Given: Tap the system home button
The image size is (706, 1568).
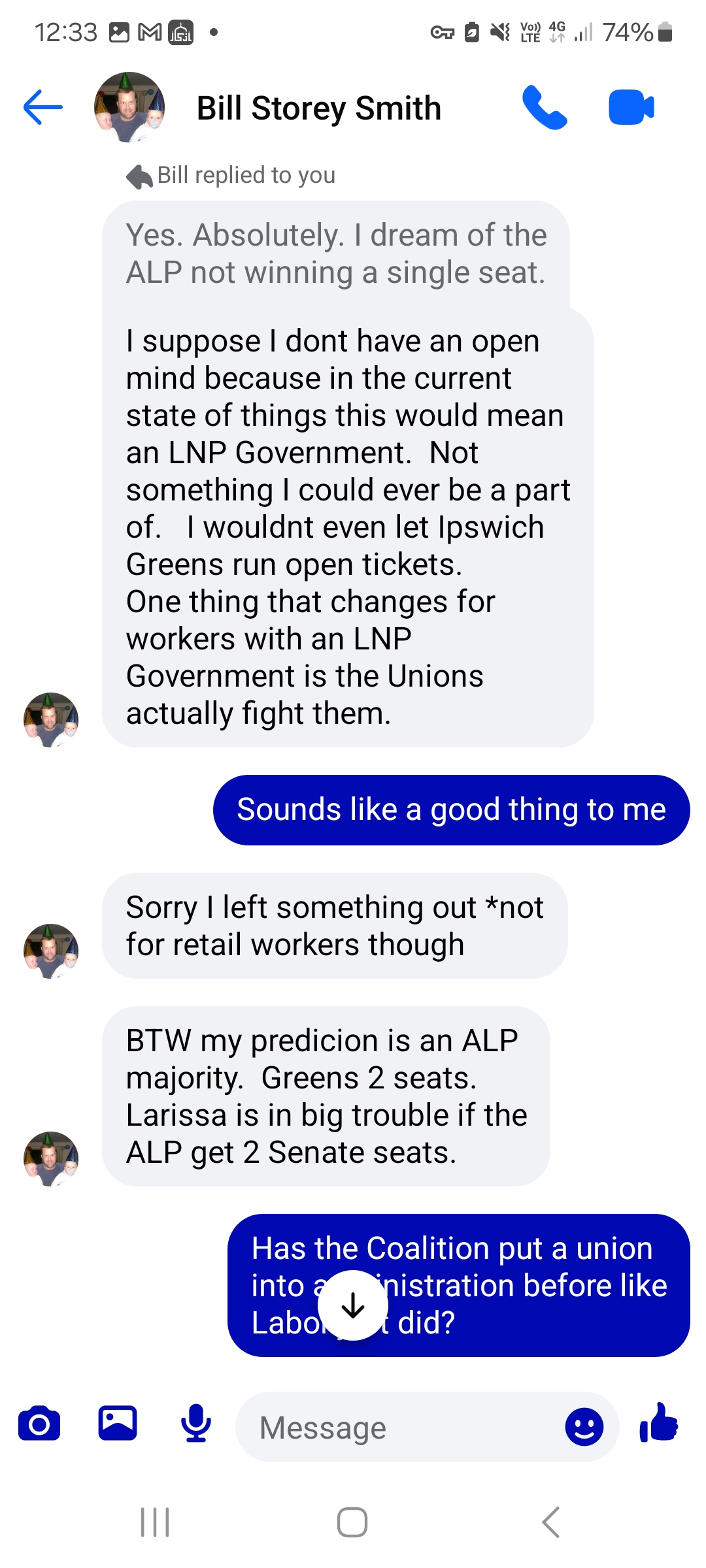Looking at the screenshot, I should [x=352, y=1522].
